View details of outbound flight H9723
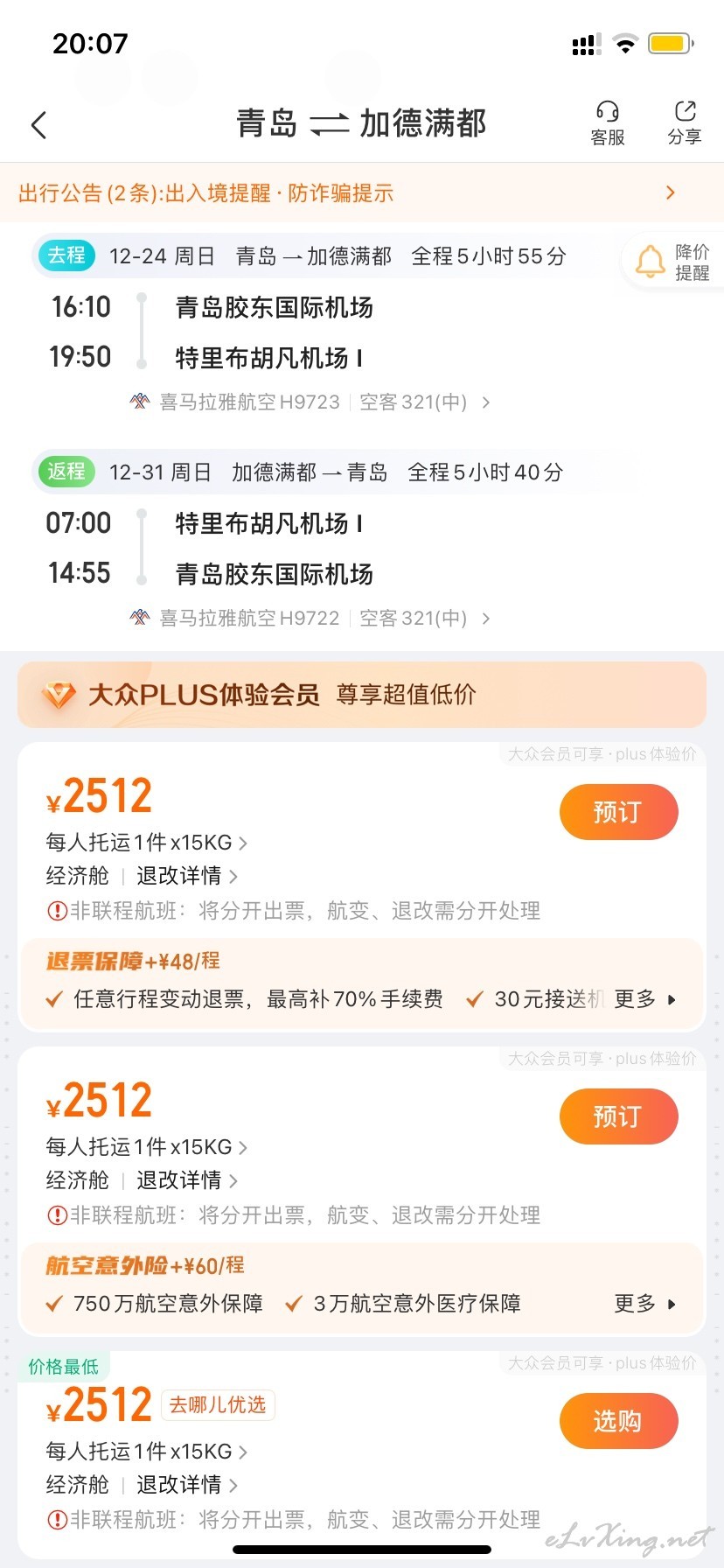The height and width of the screenshot is (1568, 724). (310, 402)
